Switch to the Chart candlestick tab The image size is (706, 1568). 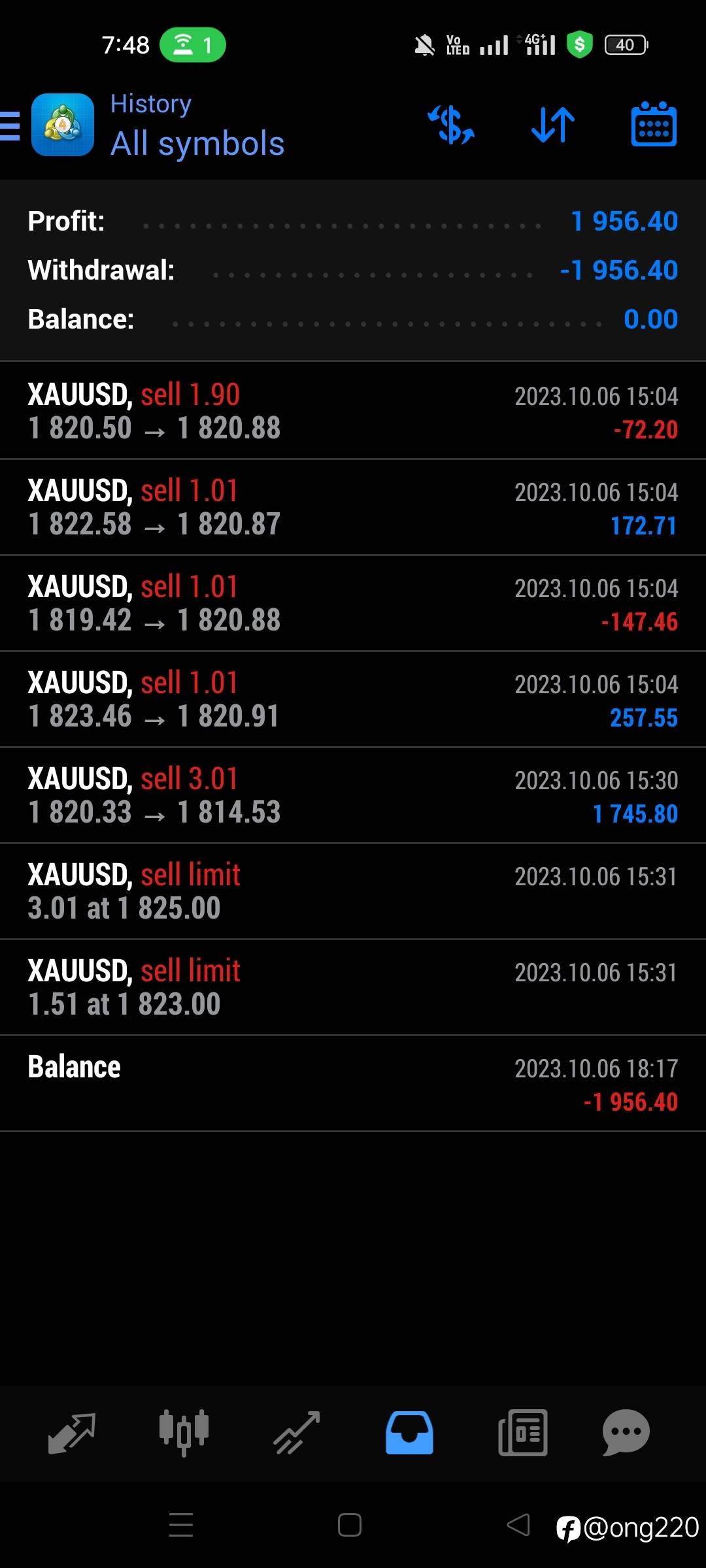click(x=184, y=1433)
